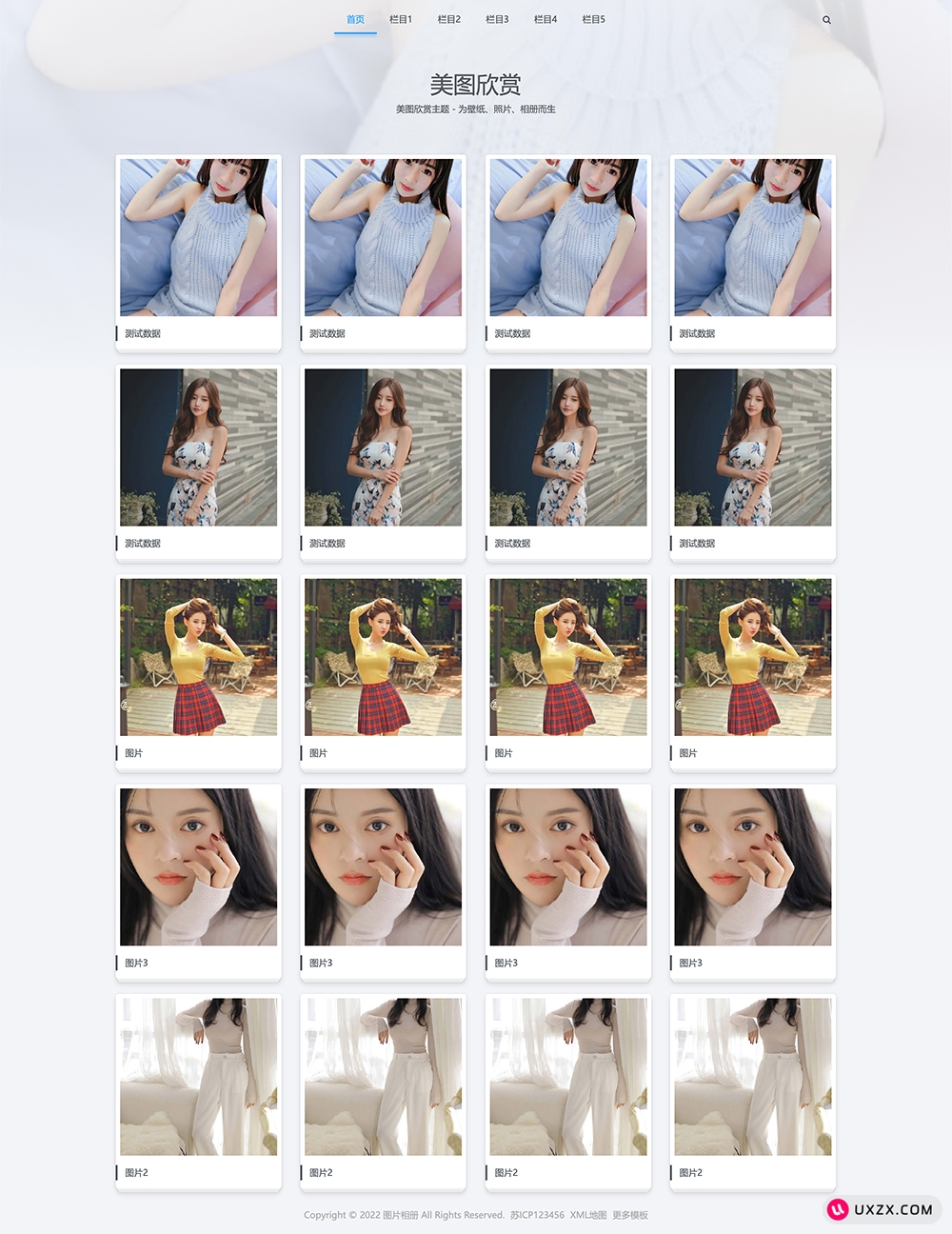Go to the 首页 nav tab
The image size is (952, 1234).
[355, 19]
